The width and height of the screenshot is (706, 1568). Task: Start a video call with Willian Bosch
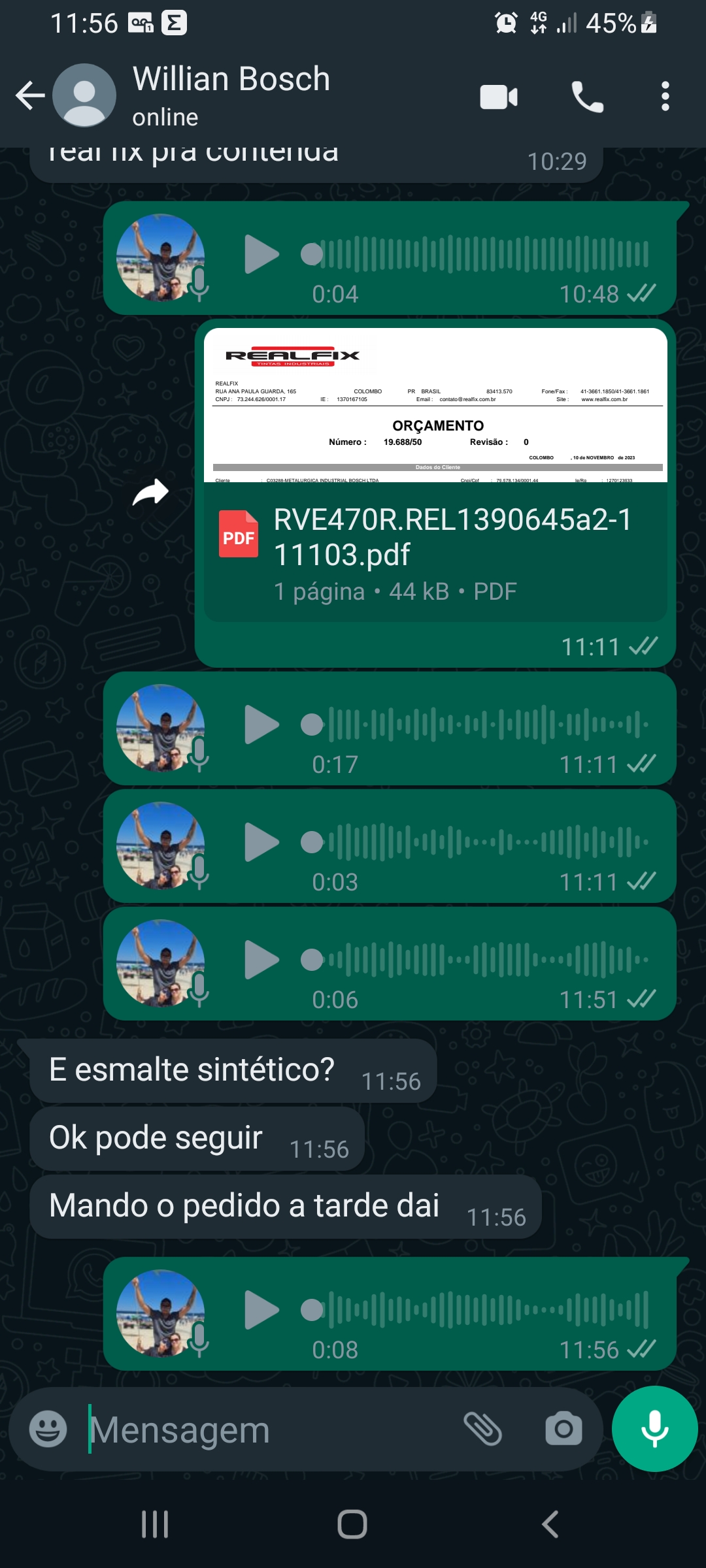499,97
